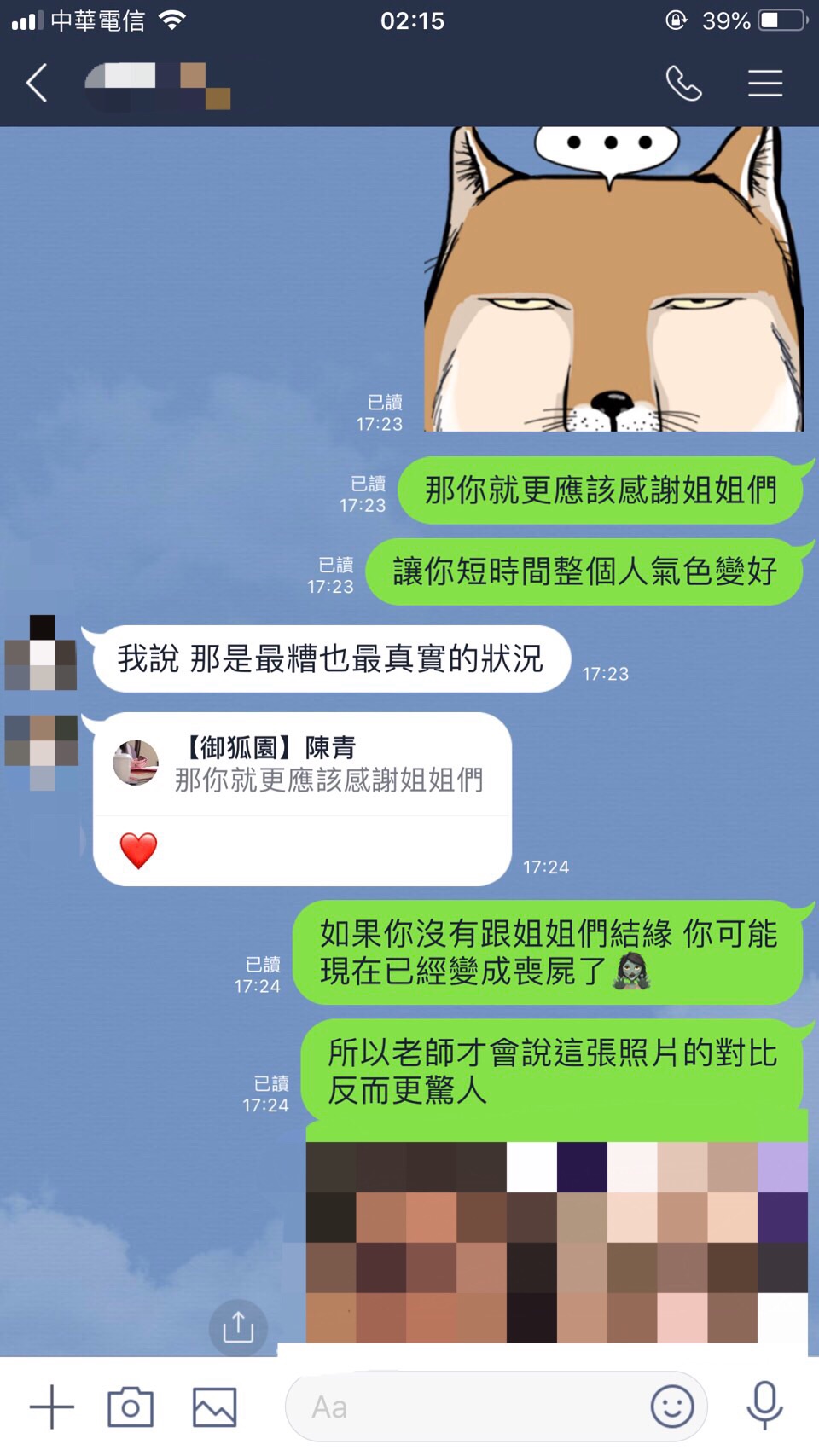Start a voice call
819x1456 pixels.
(683, 84)
